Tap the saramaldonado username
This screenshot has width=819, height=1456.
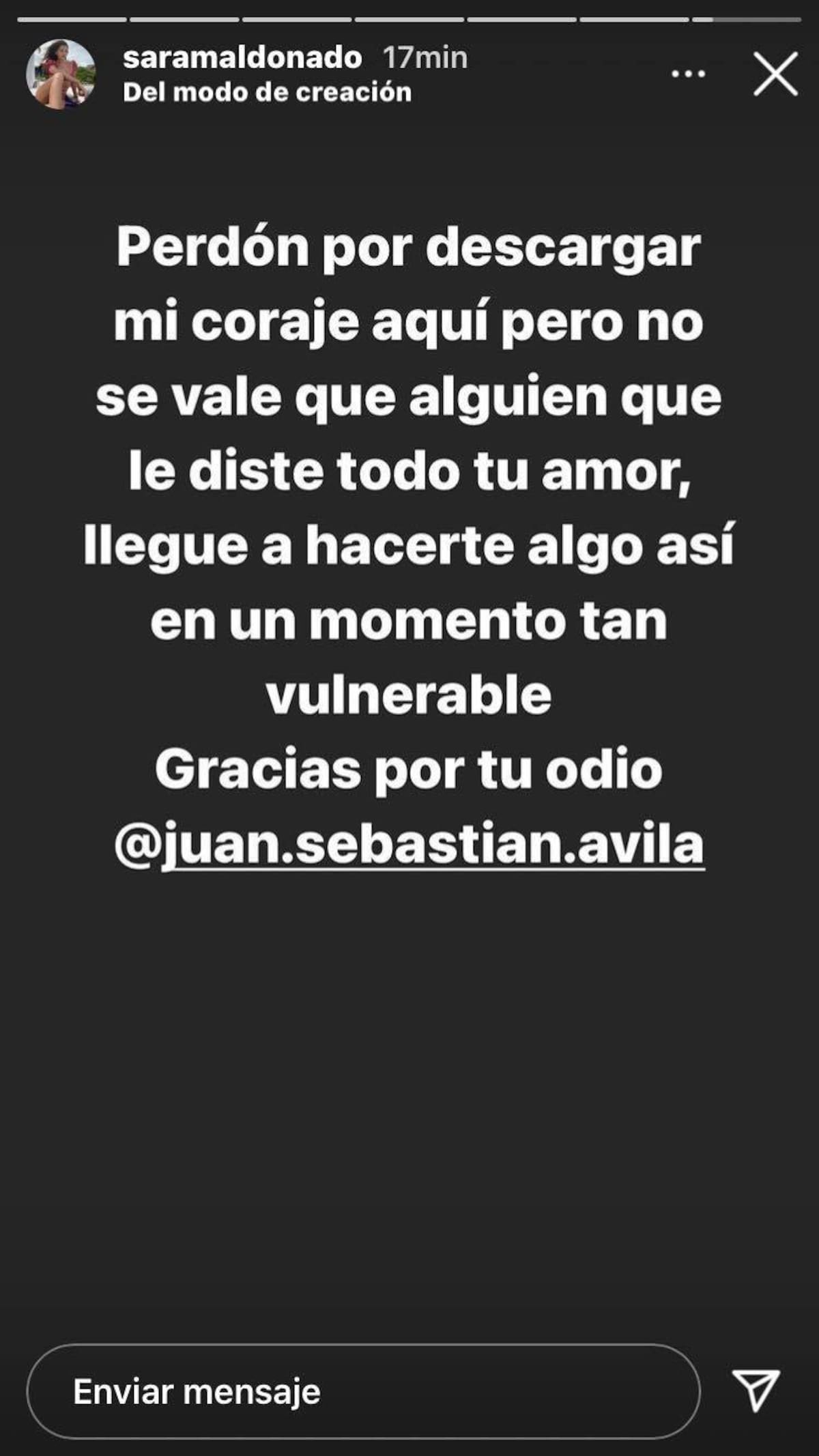click(242, 57)
